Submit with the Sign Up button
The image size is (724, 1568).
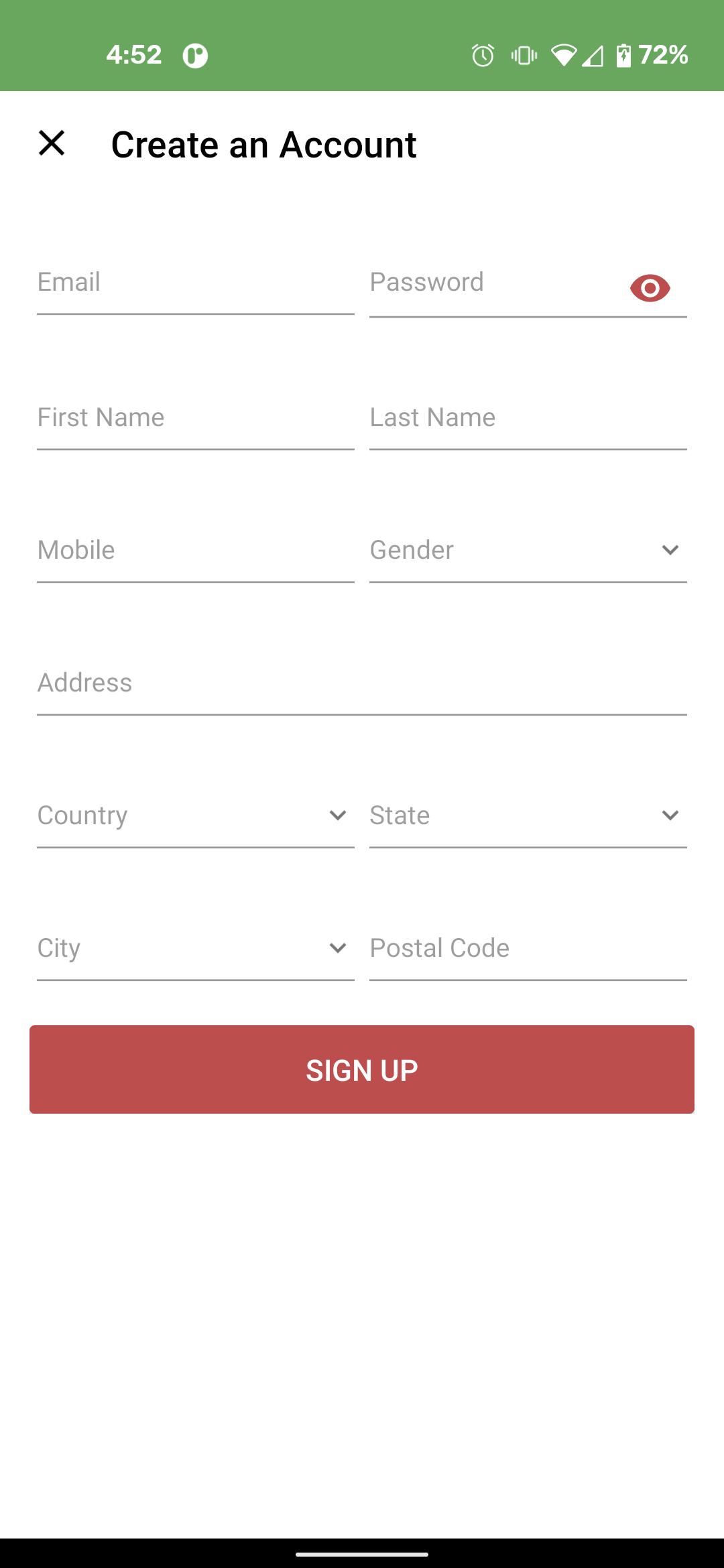[362, 1069]
